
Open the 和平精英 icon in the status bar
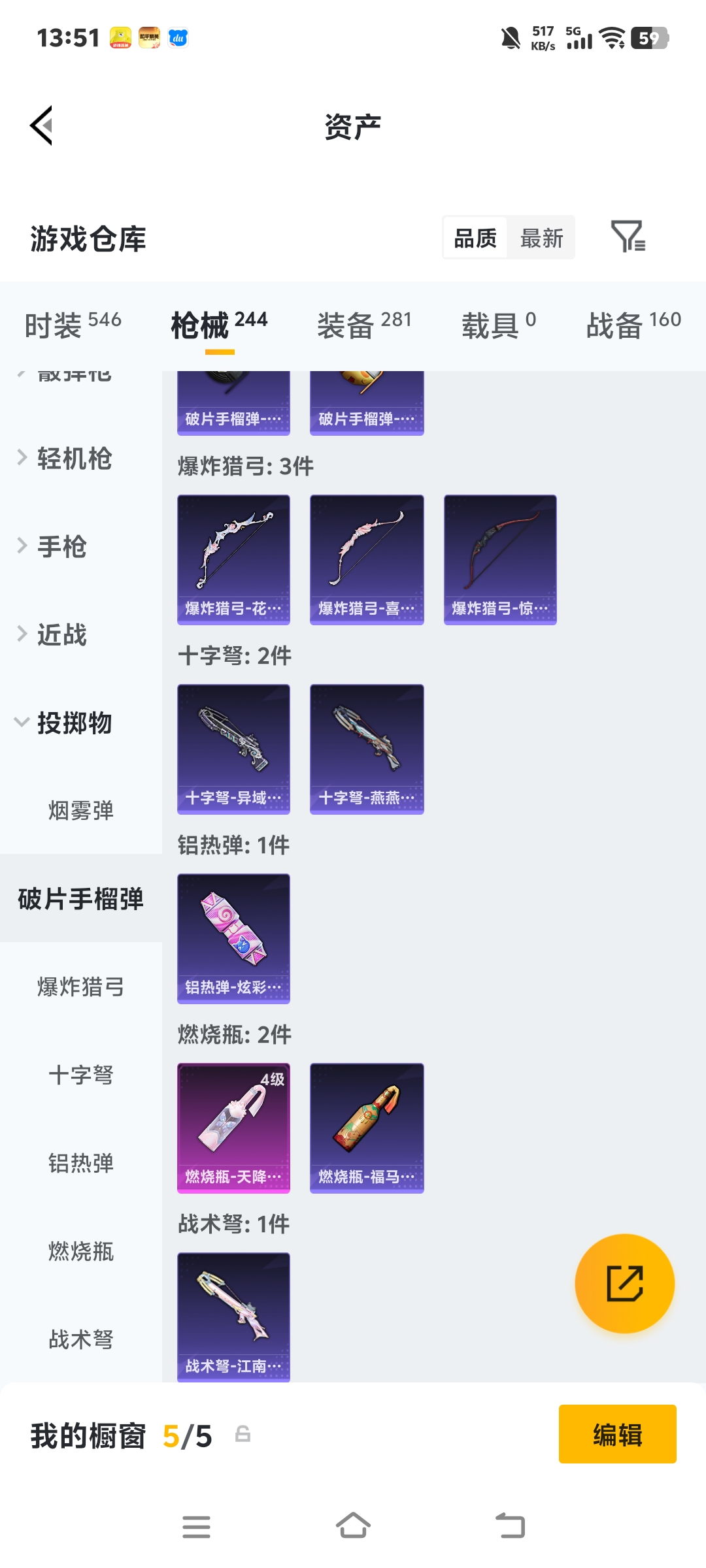click(150, 38)
